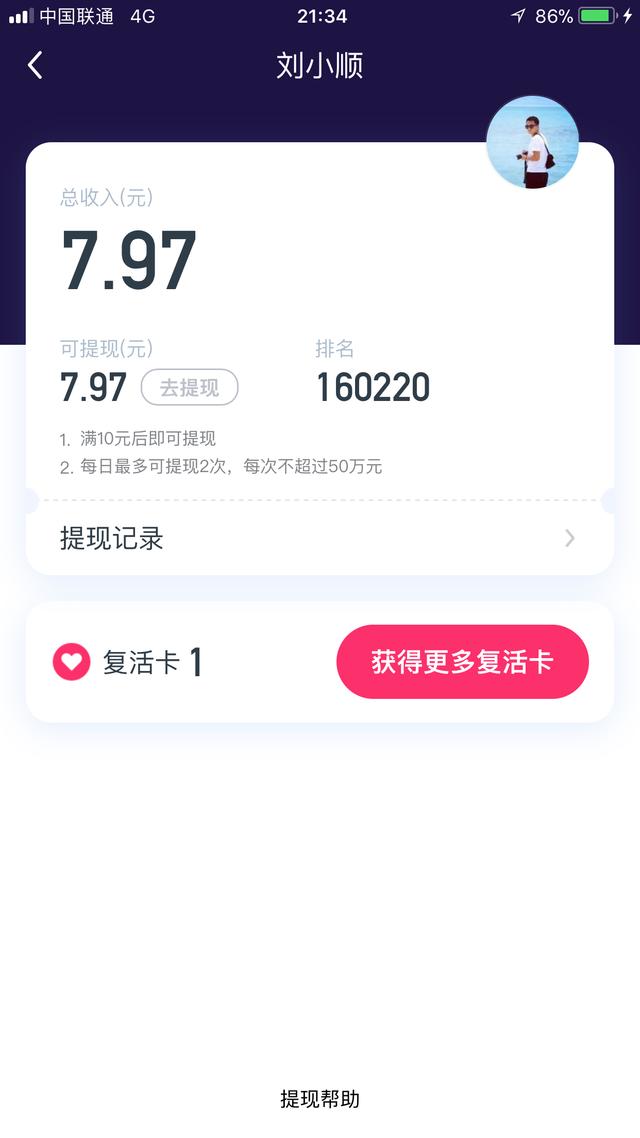The image size is (640, 1138).
Task: Go back using the top-left arrow
Action: click(x=35, y=65)
